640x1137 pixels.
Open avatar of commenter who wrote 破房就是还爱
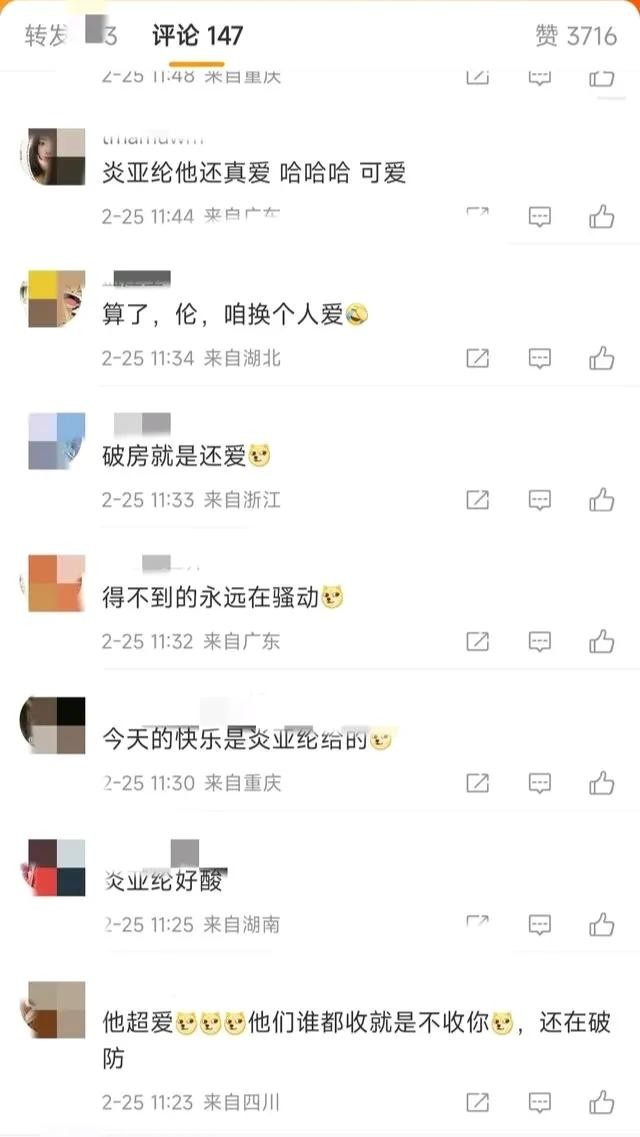[x=56, y=441]
